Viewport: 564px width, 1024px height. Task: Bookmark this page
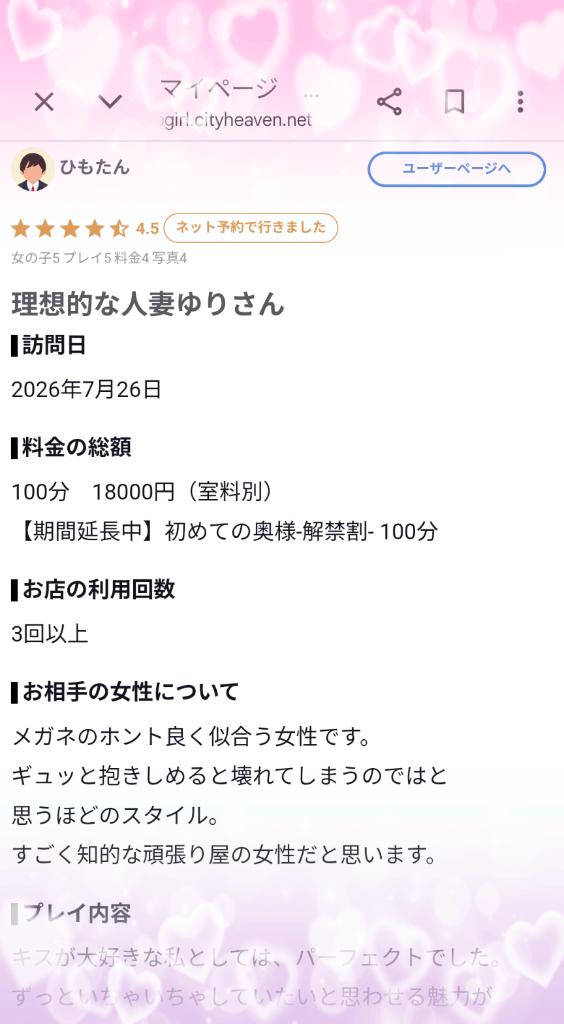(454, 102)
